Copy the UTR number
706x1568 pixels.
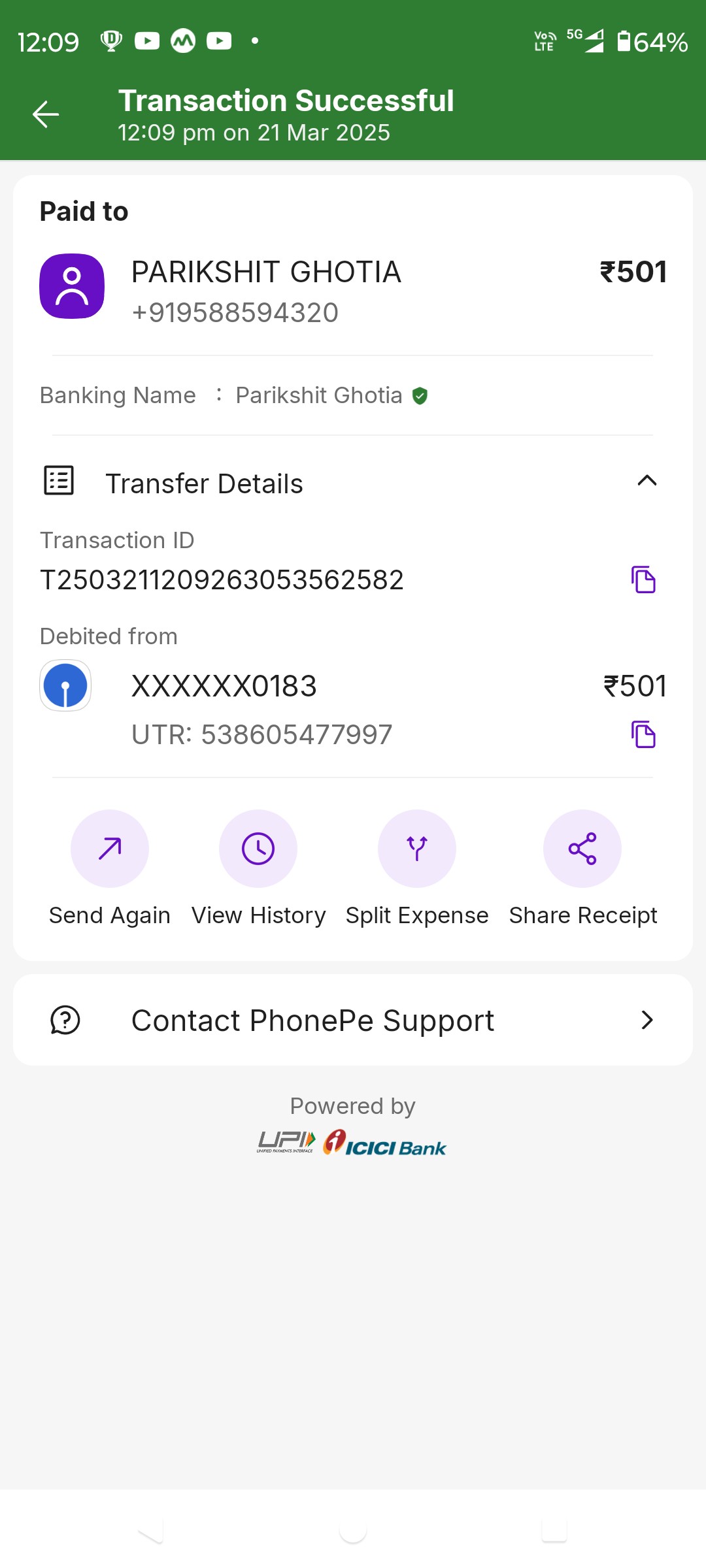pos(643,734)
